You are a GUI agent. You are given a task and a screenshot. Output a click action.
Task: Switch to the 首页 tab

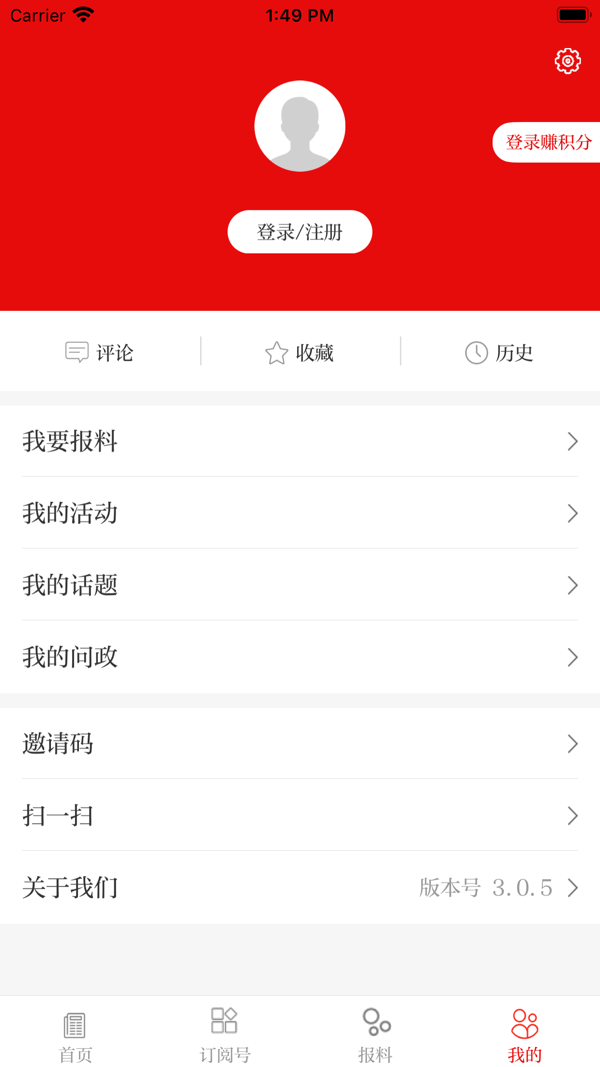tap(75, 1035)
